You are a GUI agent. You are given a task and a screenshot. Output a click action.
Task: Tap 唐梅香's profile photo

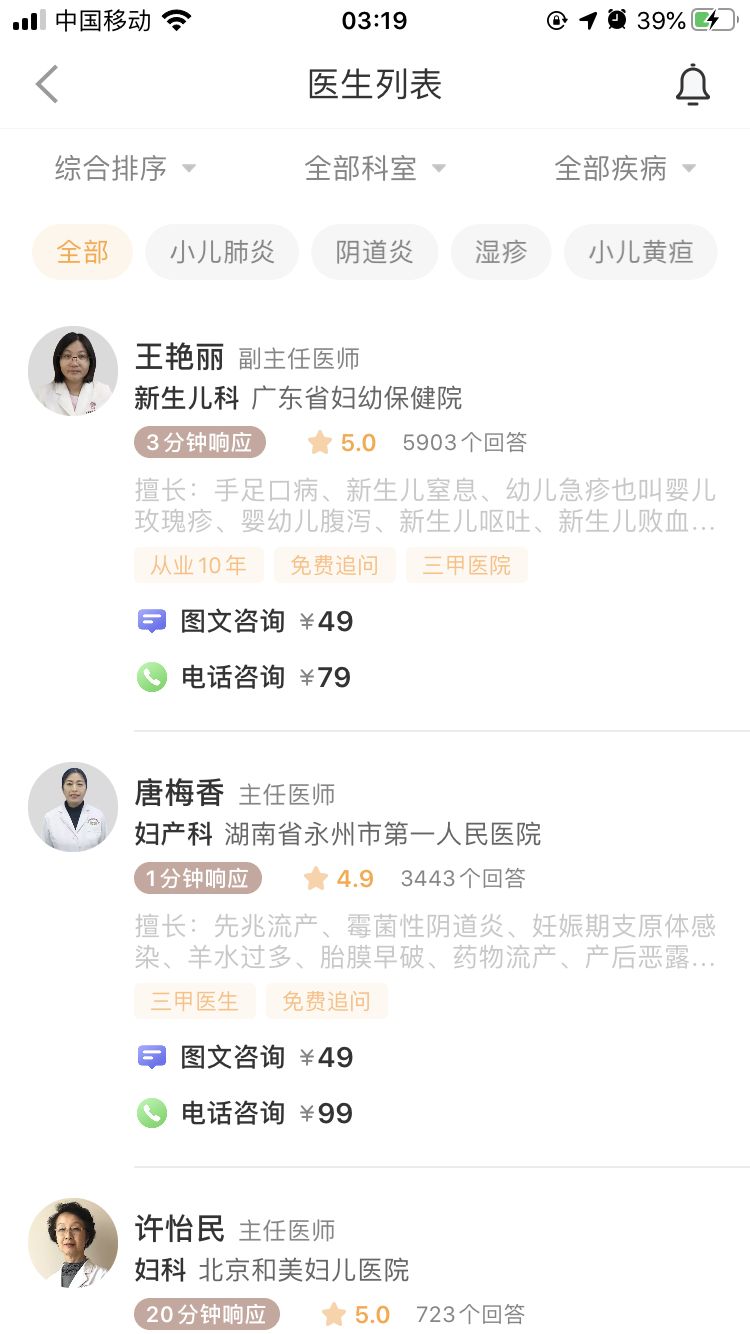click(x=72, y=807)
